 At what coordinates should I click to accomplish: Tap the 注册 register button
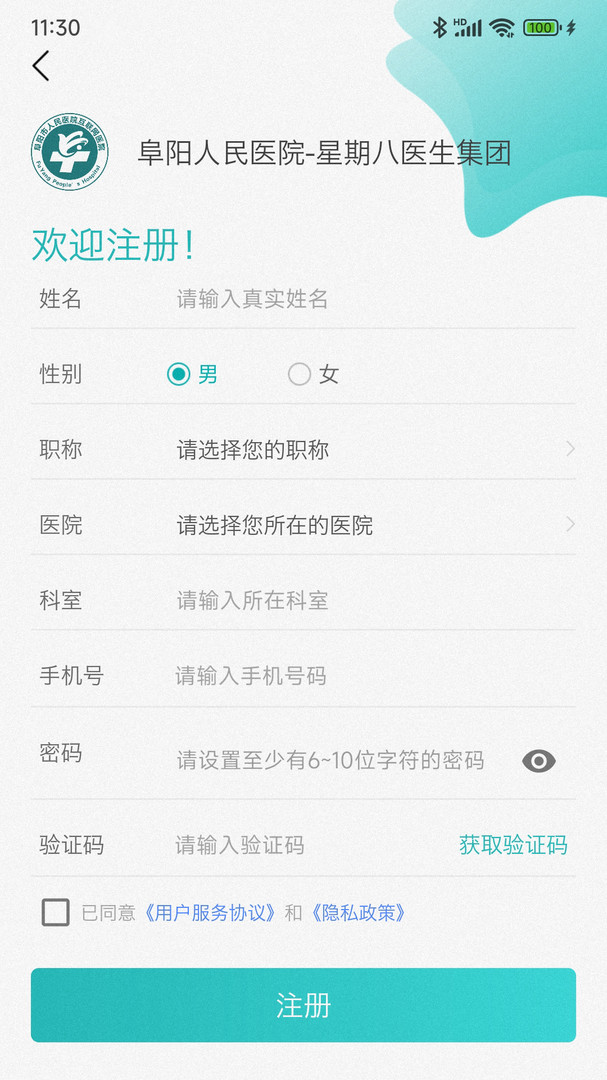(x=303, y=1005)
